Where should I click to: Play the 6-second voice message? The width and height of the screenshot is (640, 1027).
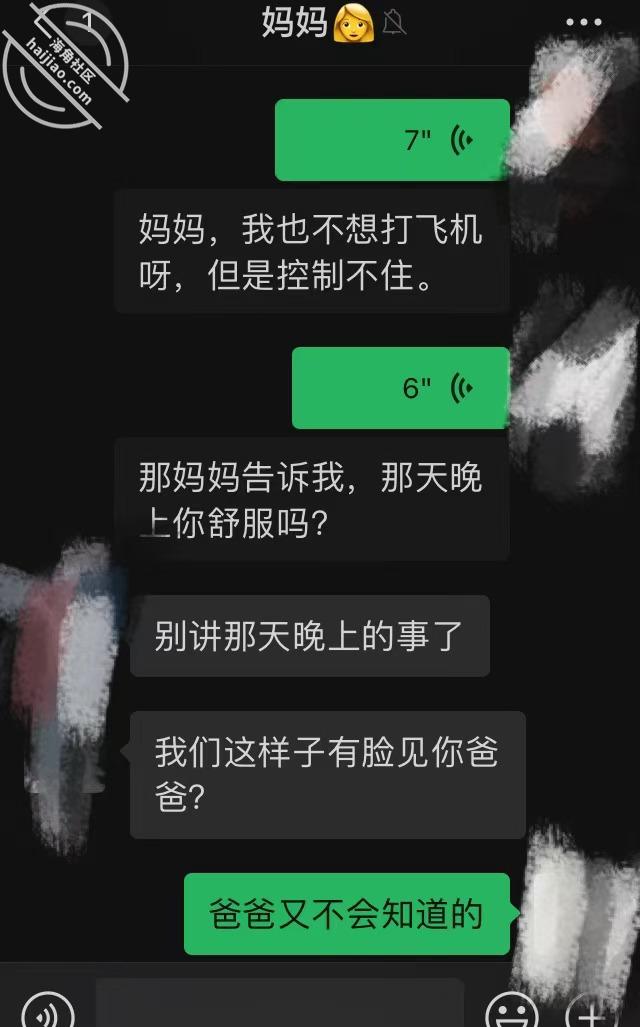pyautogui.click(x=401, y=388)
